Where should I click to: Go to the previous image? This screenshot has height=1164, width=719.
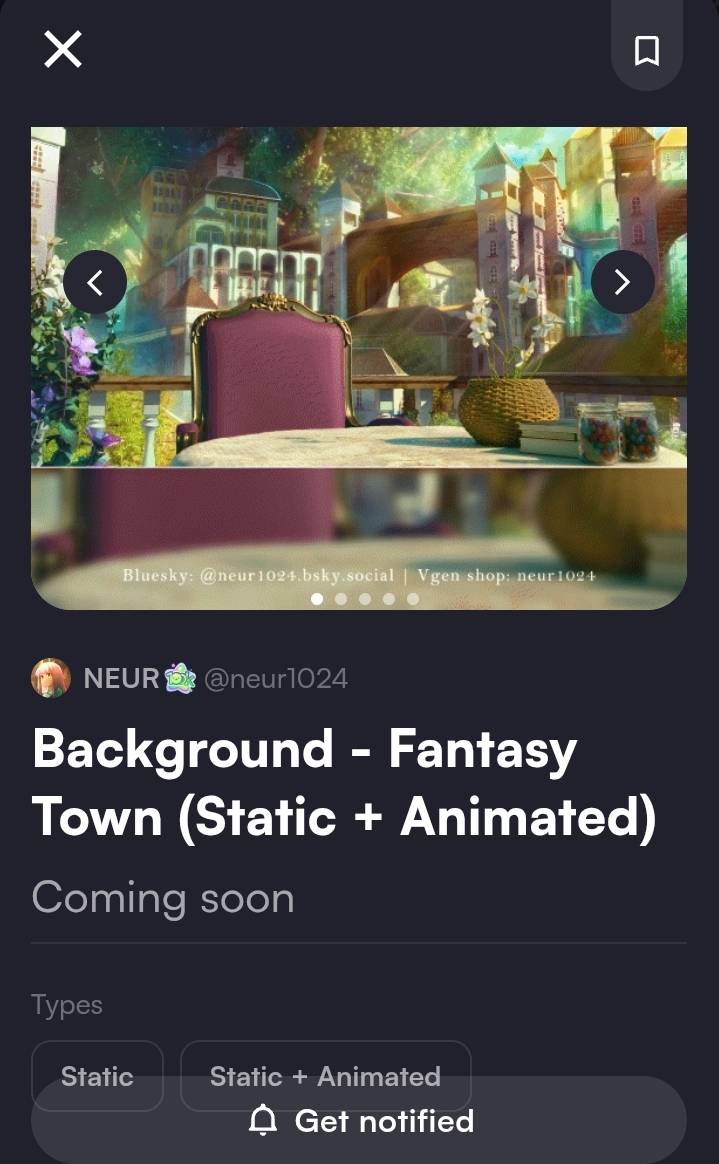pos(95,283)
